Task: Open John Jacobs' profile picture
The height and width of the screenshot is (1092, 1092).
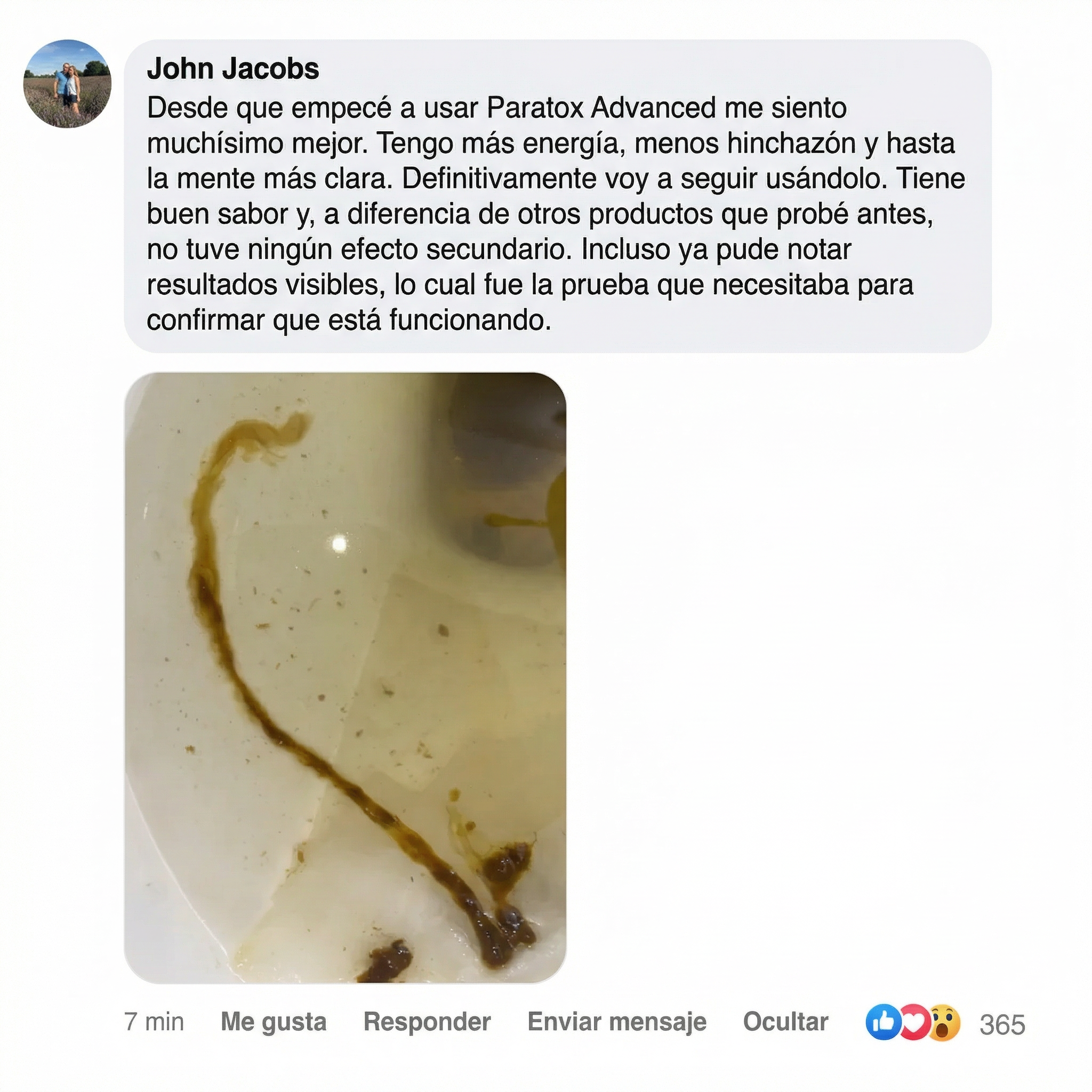Action: coord(67,84)
